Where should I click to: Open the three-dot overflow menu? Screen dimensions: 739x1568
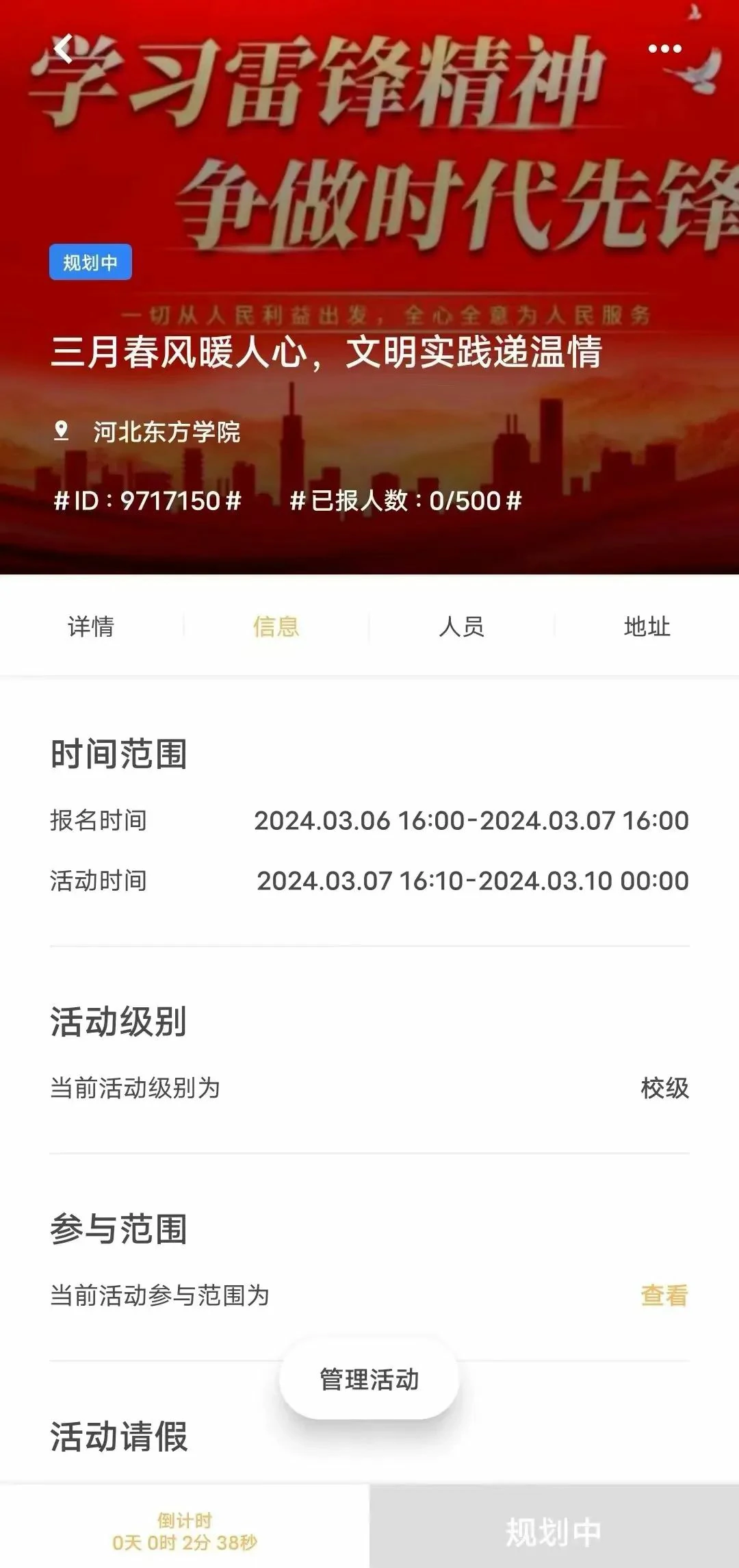point(664,49)
